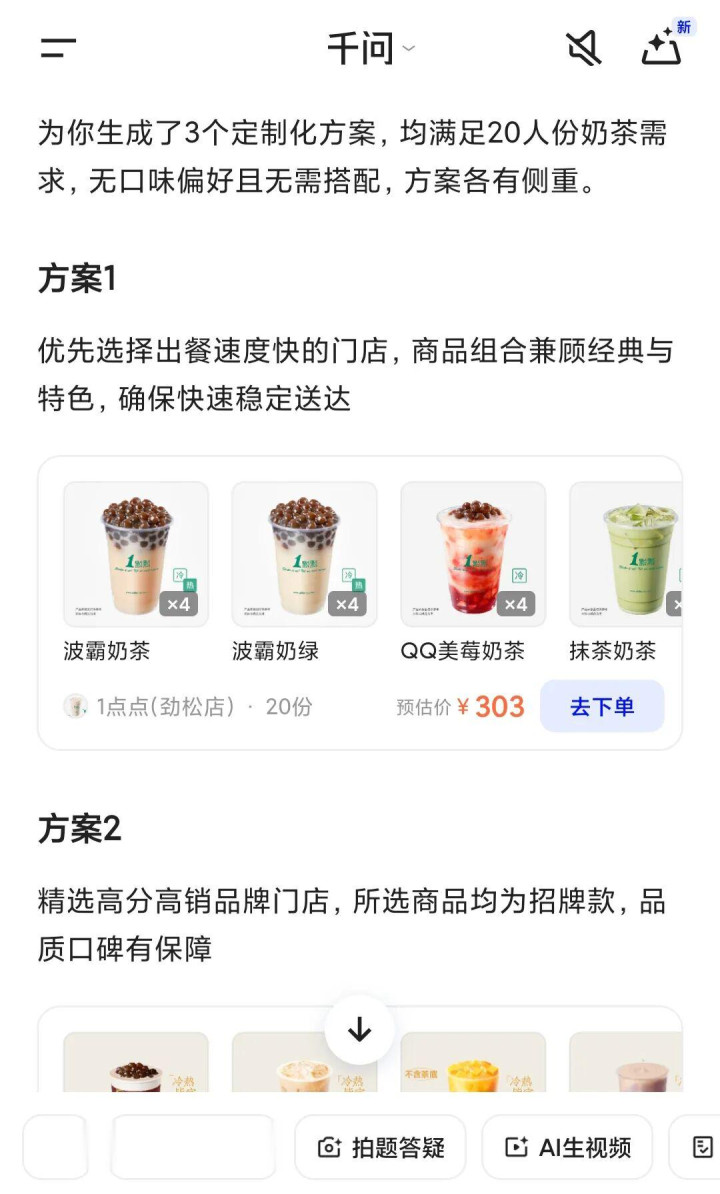Tap 去下单 to order plan 1
This screenshot has width=720, height=1194.
602,707
